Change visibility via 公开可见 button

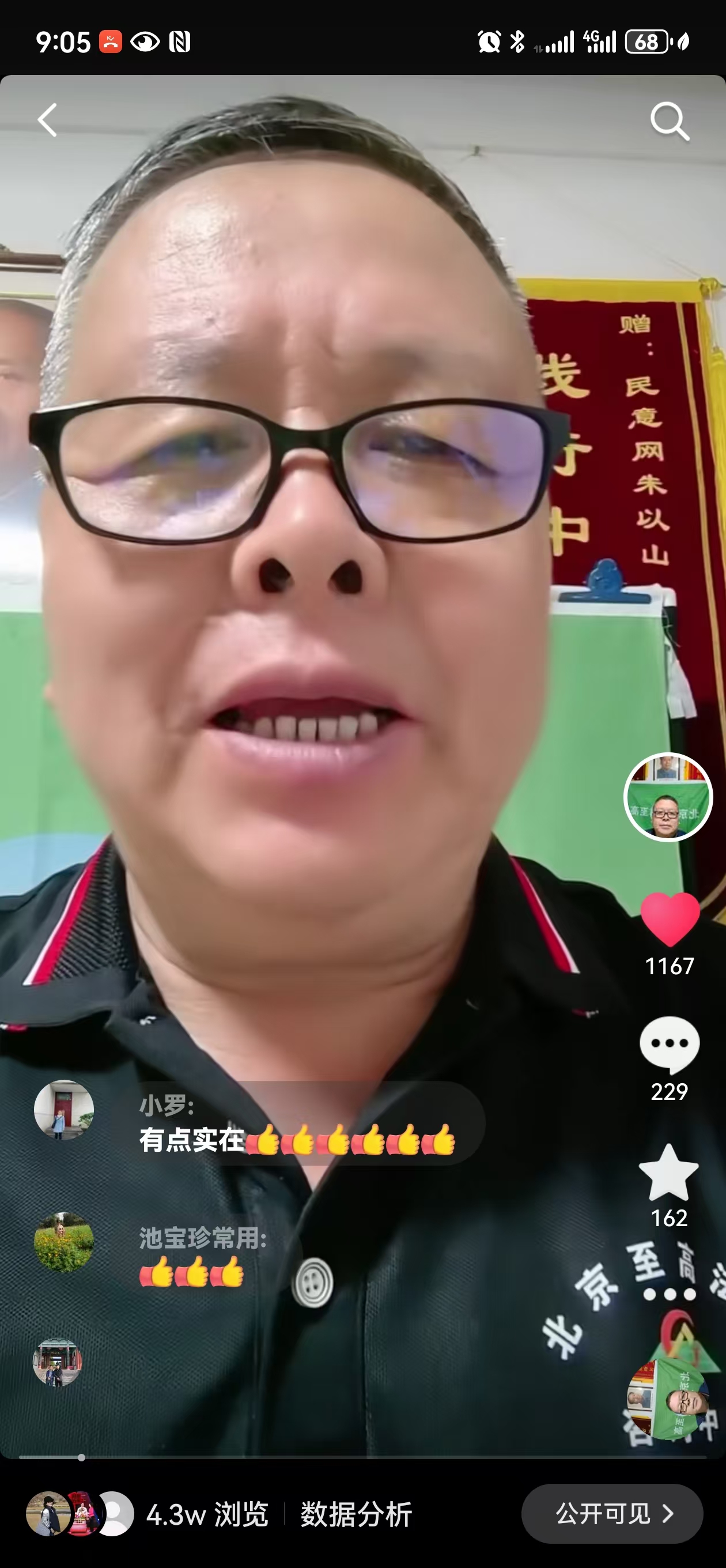[611, 1514]
